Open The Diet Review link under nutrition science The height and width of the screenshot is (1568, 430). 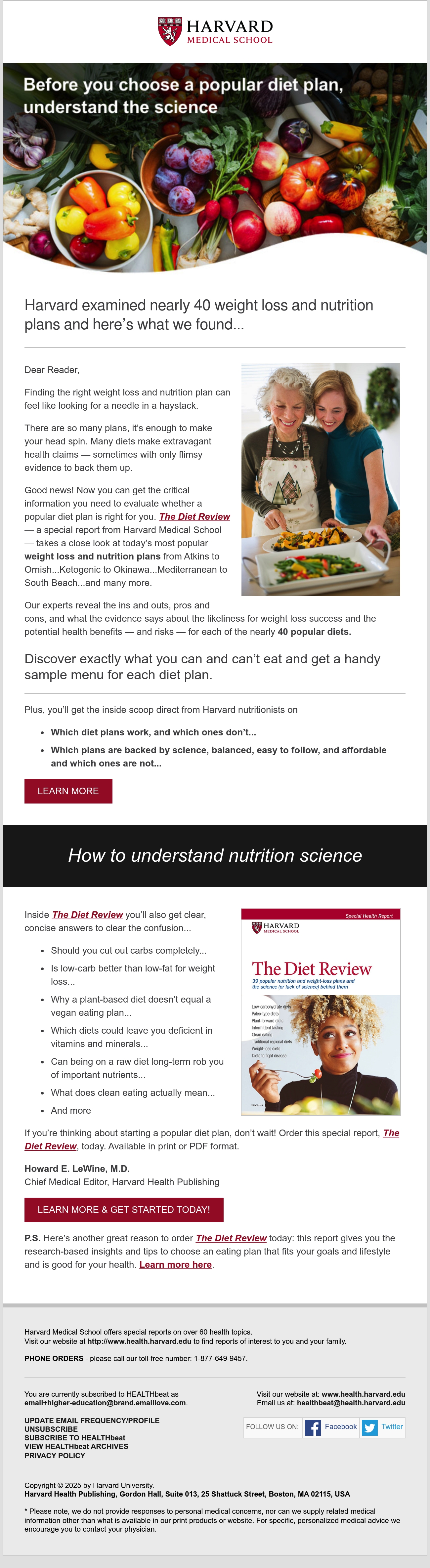pos(87,914)
